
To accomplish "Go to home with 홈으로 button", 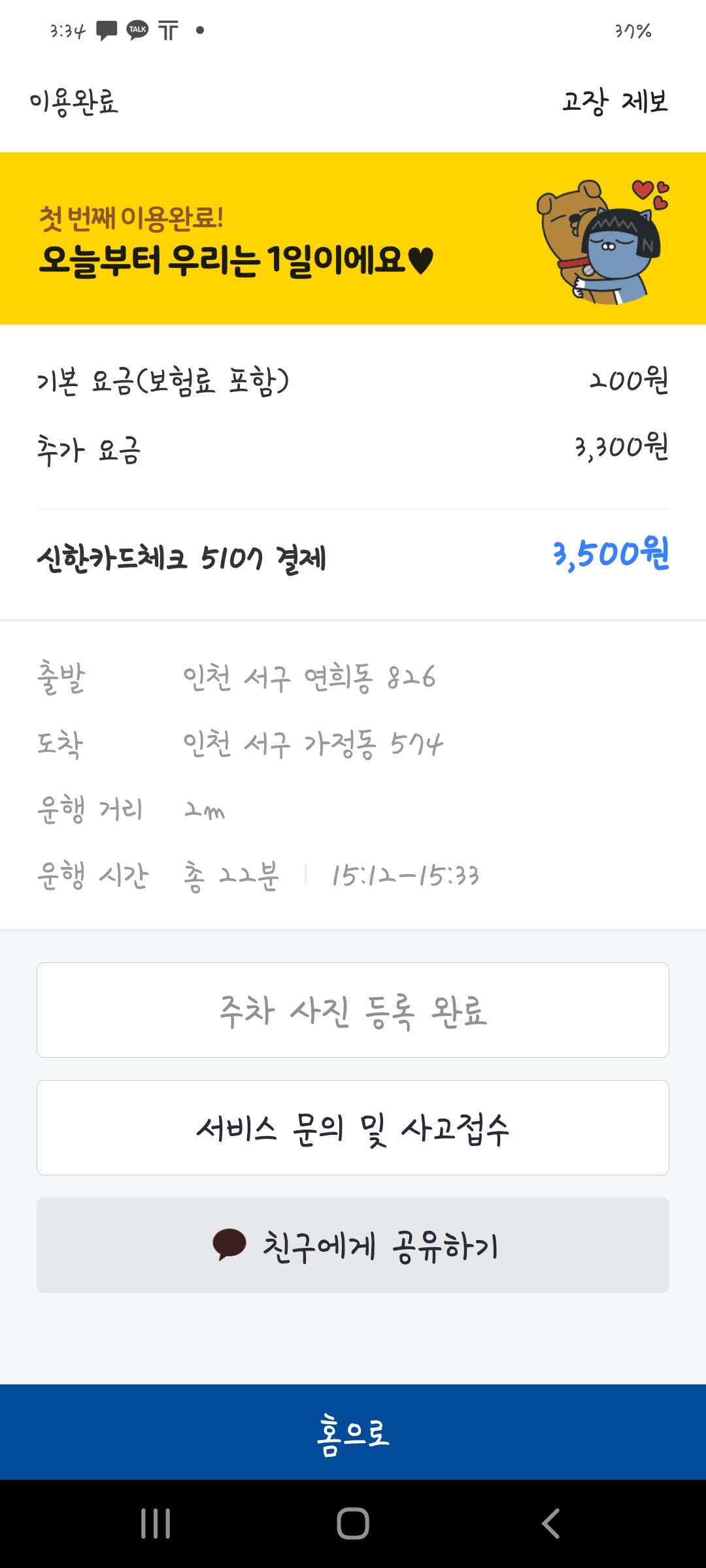I will (x=353, y=1432).
